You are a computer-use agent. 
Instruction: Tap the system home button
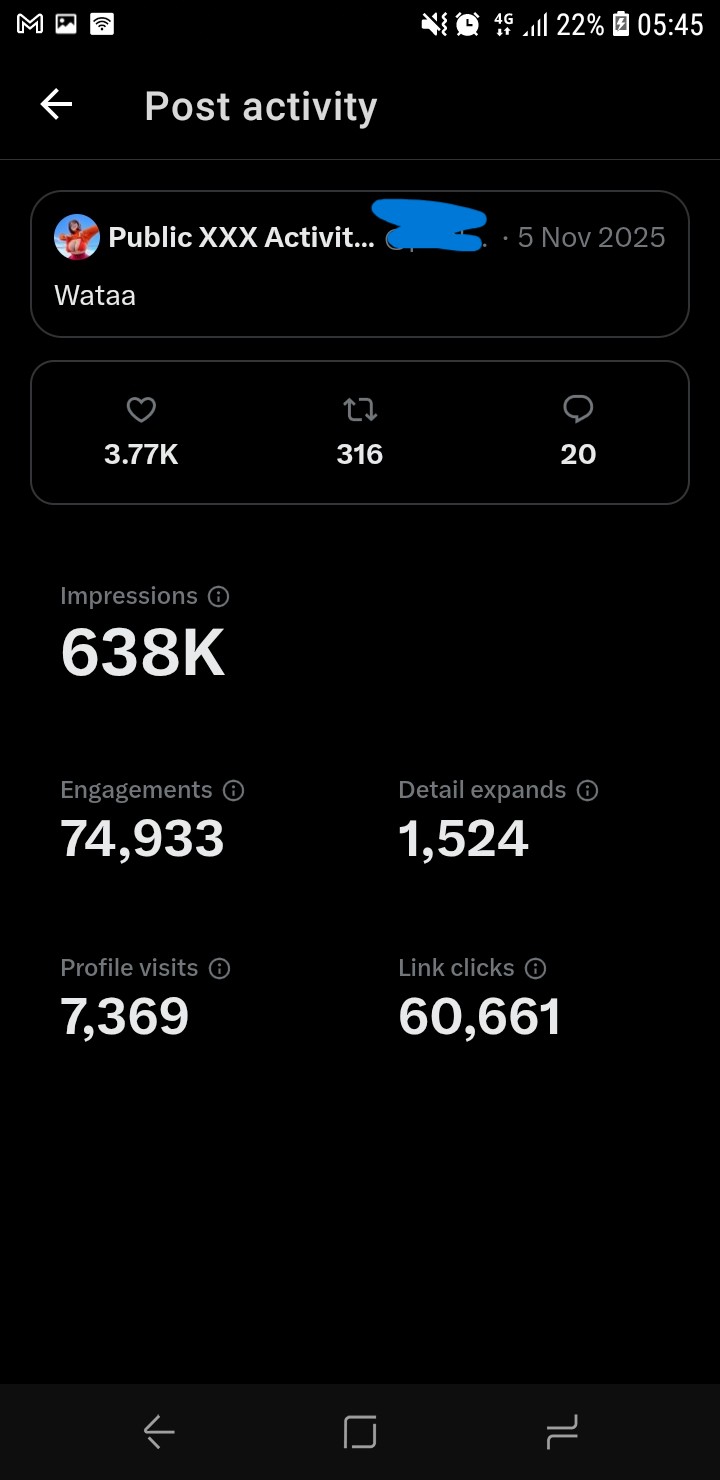point(360,1432)
